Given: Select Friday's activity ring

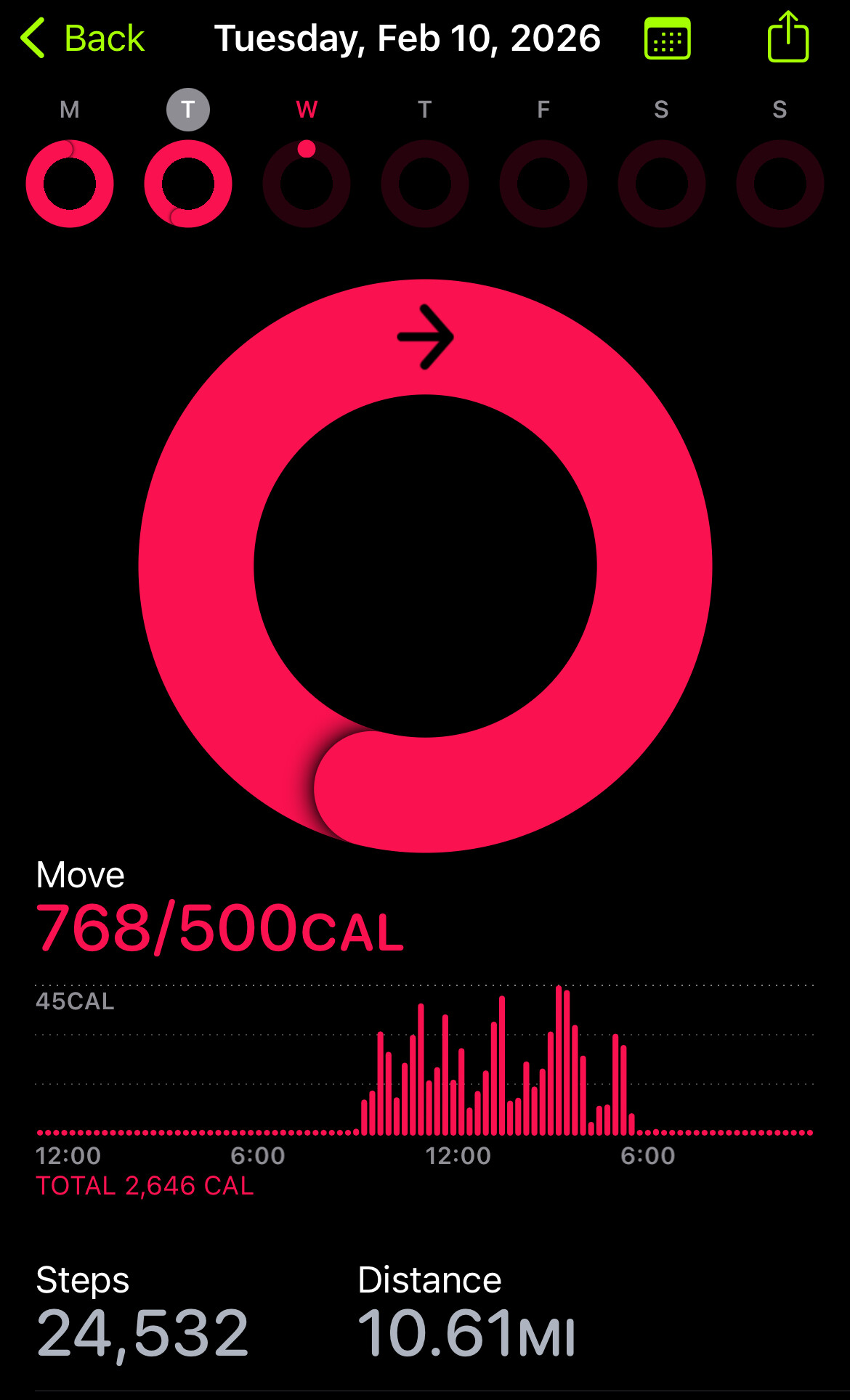Looking at the screenshot, I should [543, 184].
